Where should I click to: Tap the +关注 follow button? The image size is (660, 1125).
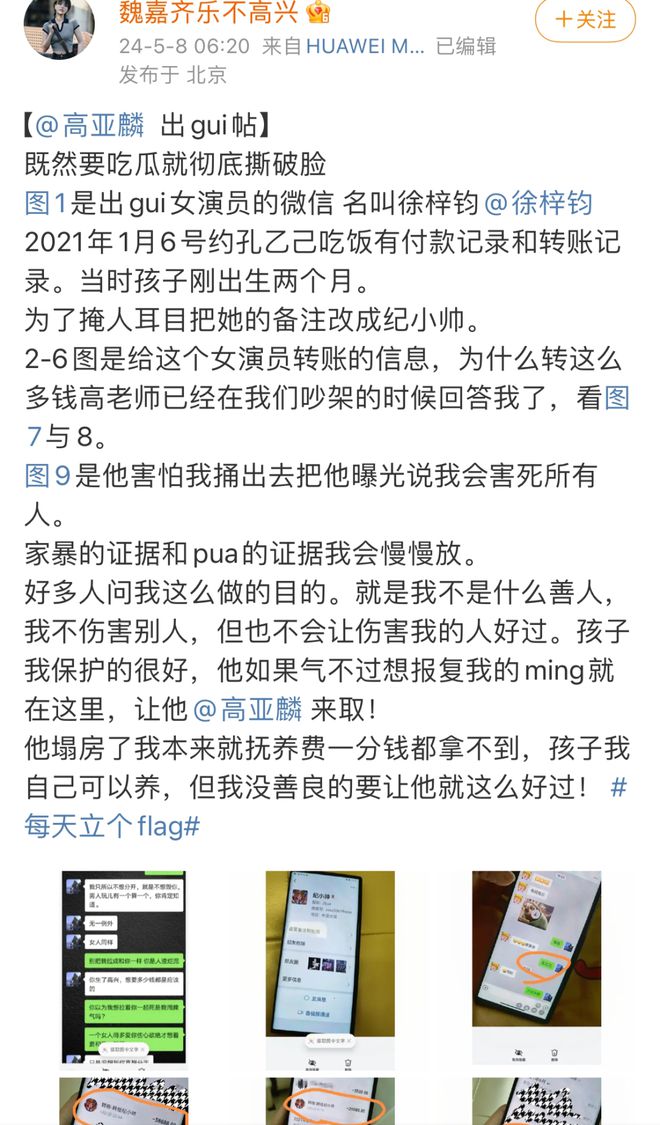click(x=585, y=20)
